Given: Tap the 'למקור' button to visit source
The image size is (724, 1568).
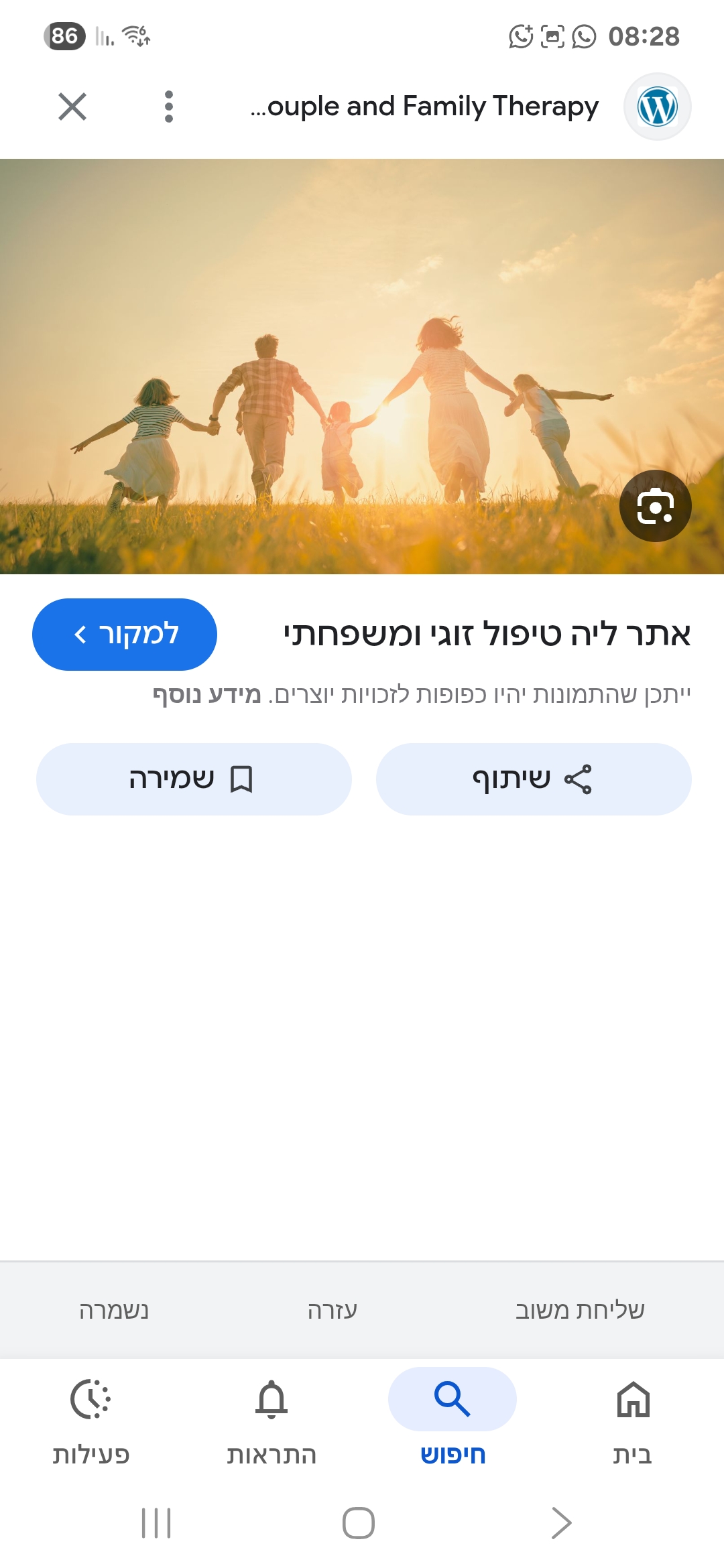Looking at the screenshot, I should (x=125, y=634).
